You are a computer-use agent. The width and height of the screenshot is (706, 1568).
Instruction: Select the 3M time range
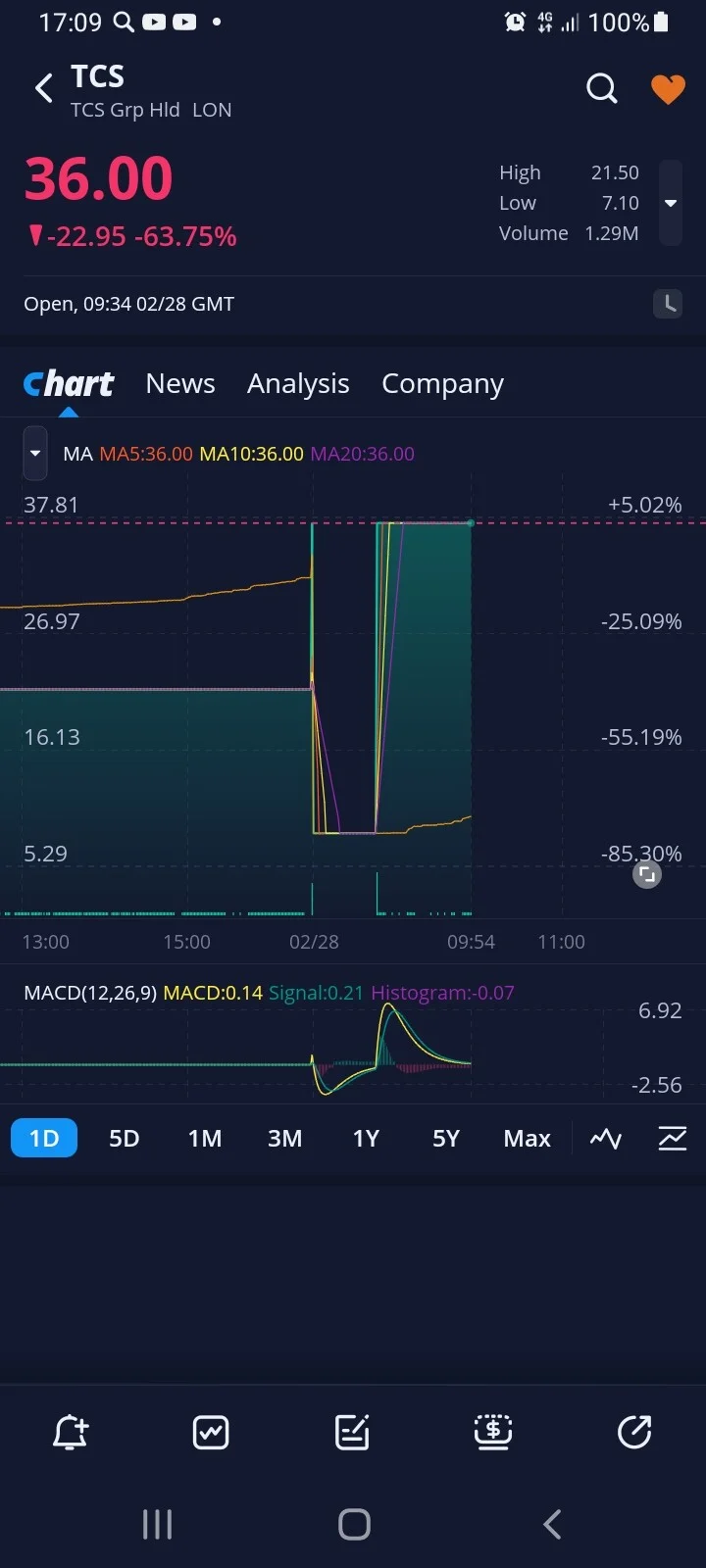[285, 1138]
